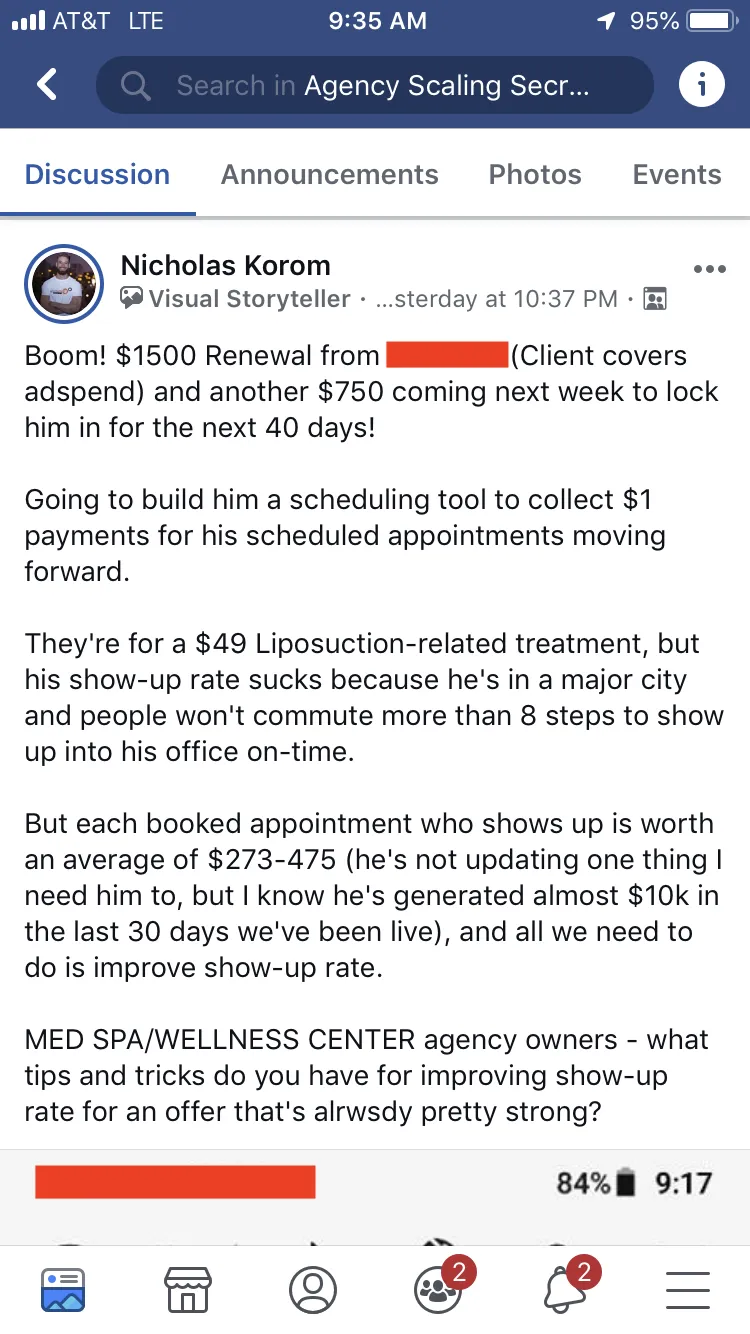Switch to the Photos tab
Viewport: 750px width, 1334px height.
[x=535, y=174]
